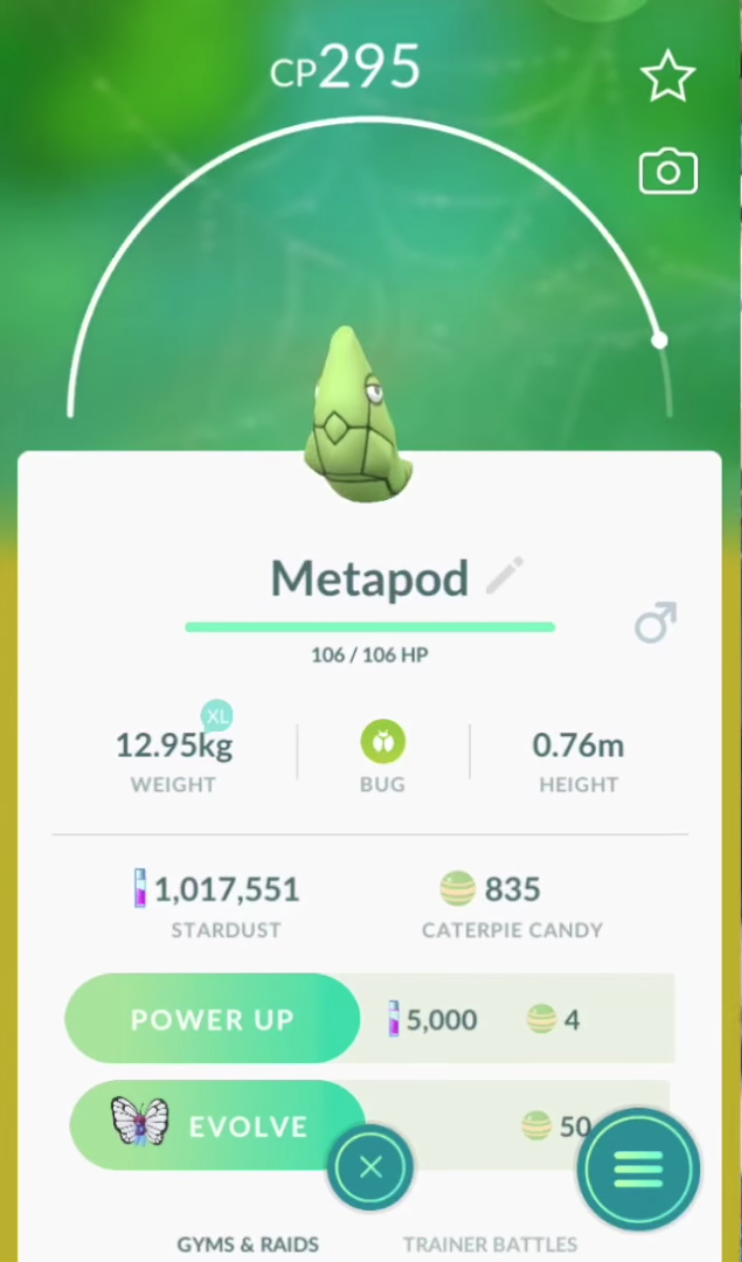Edit Metapod's nickname with the pencil icon
The width and height of the screenshot is (742, 1262).
(504, 577)
